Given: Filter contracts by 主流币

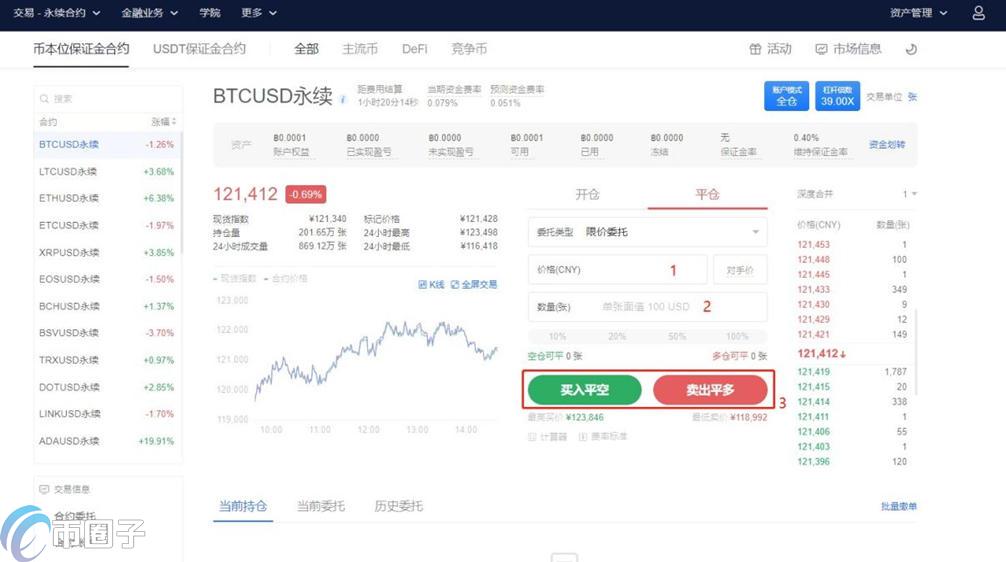Looking at the screenshot, I should [x=359, y=49].
